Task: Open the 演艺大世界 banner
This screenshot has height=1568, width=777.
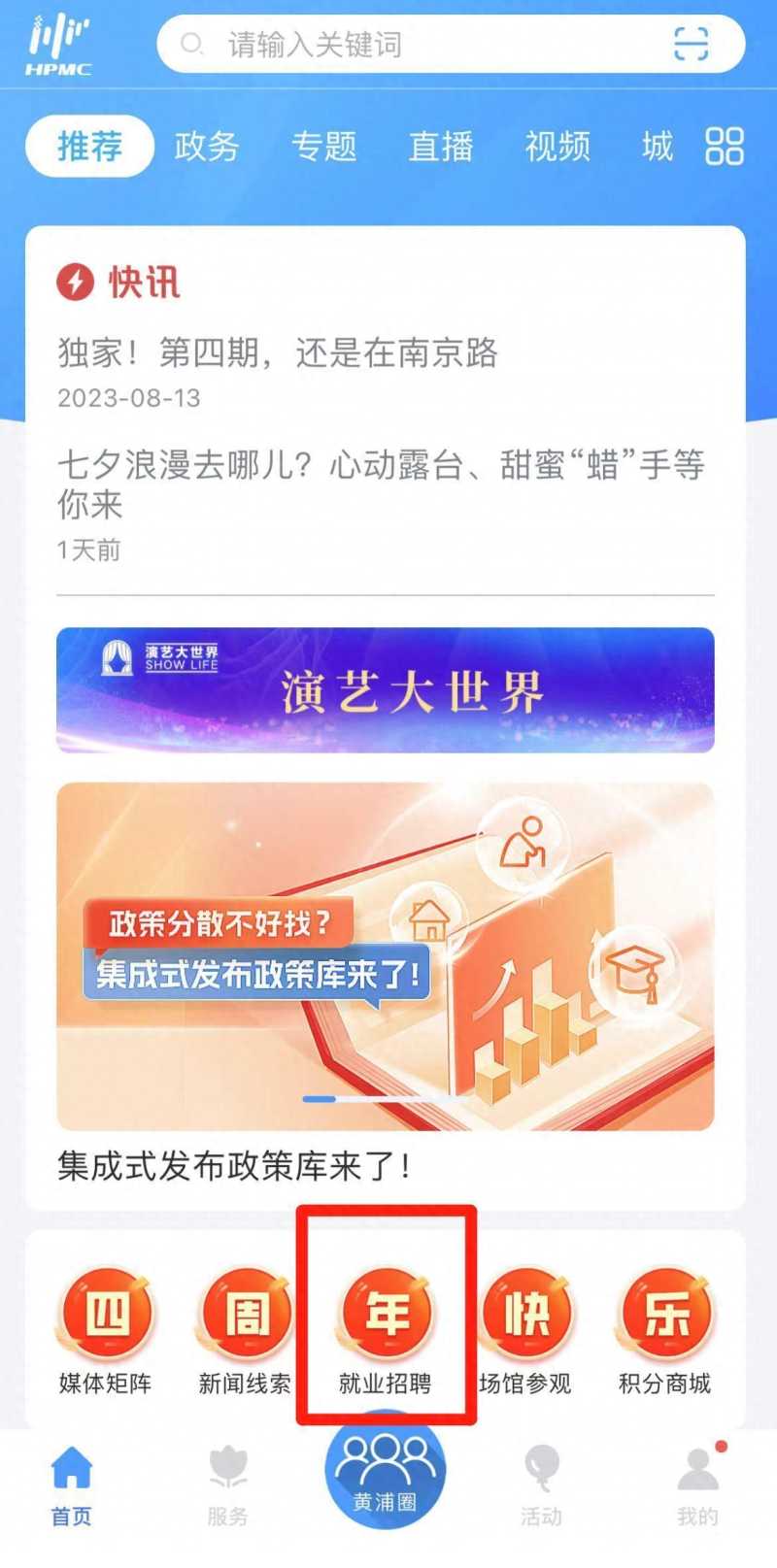Action: click(x=386, y=690)
